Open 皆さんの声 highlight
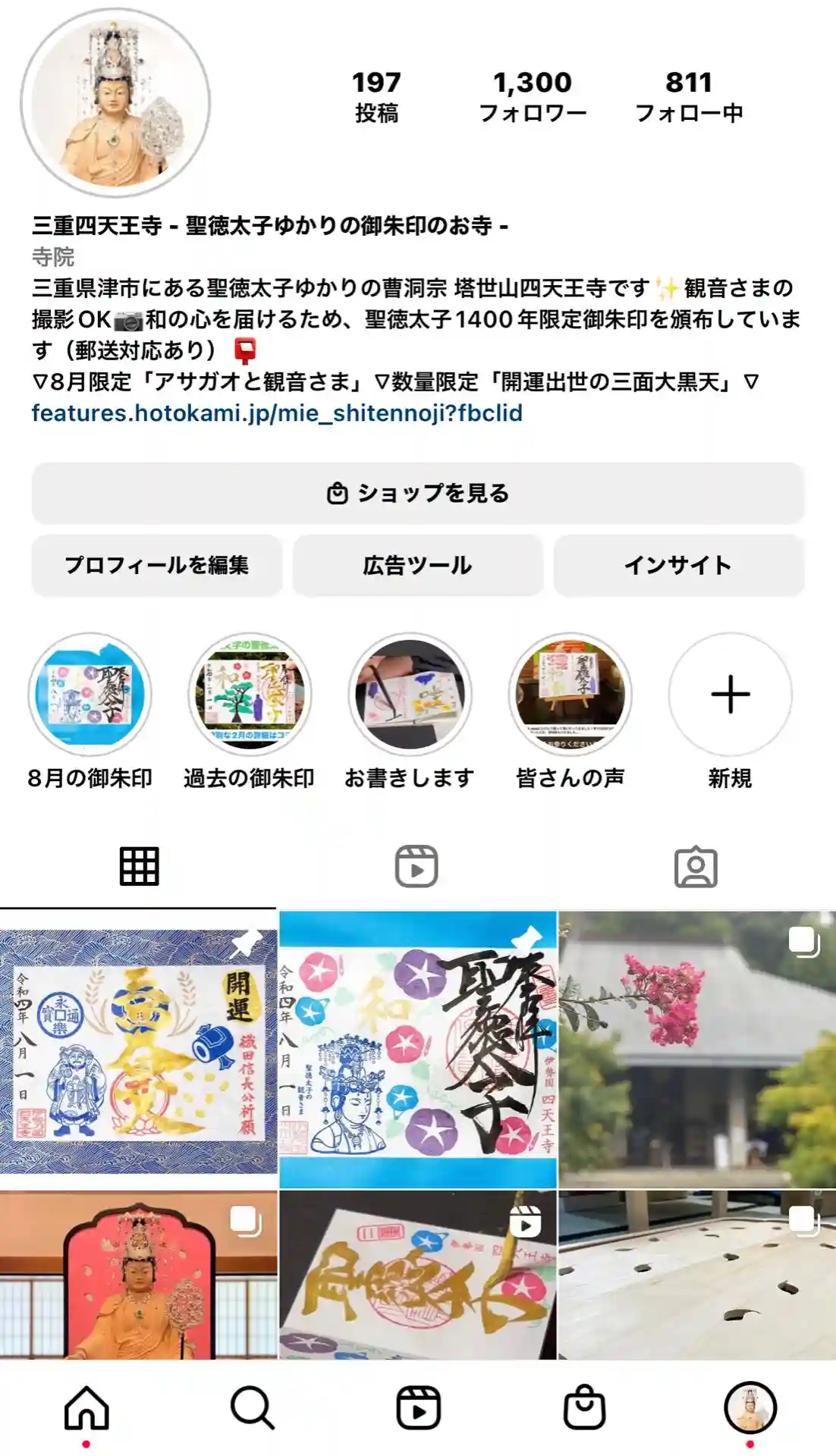 (x=570, y=695)
